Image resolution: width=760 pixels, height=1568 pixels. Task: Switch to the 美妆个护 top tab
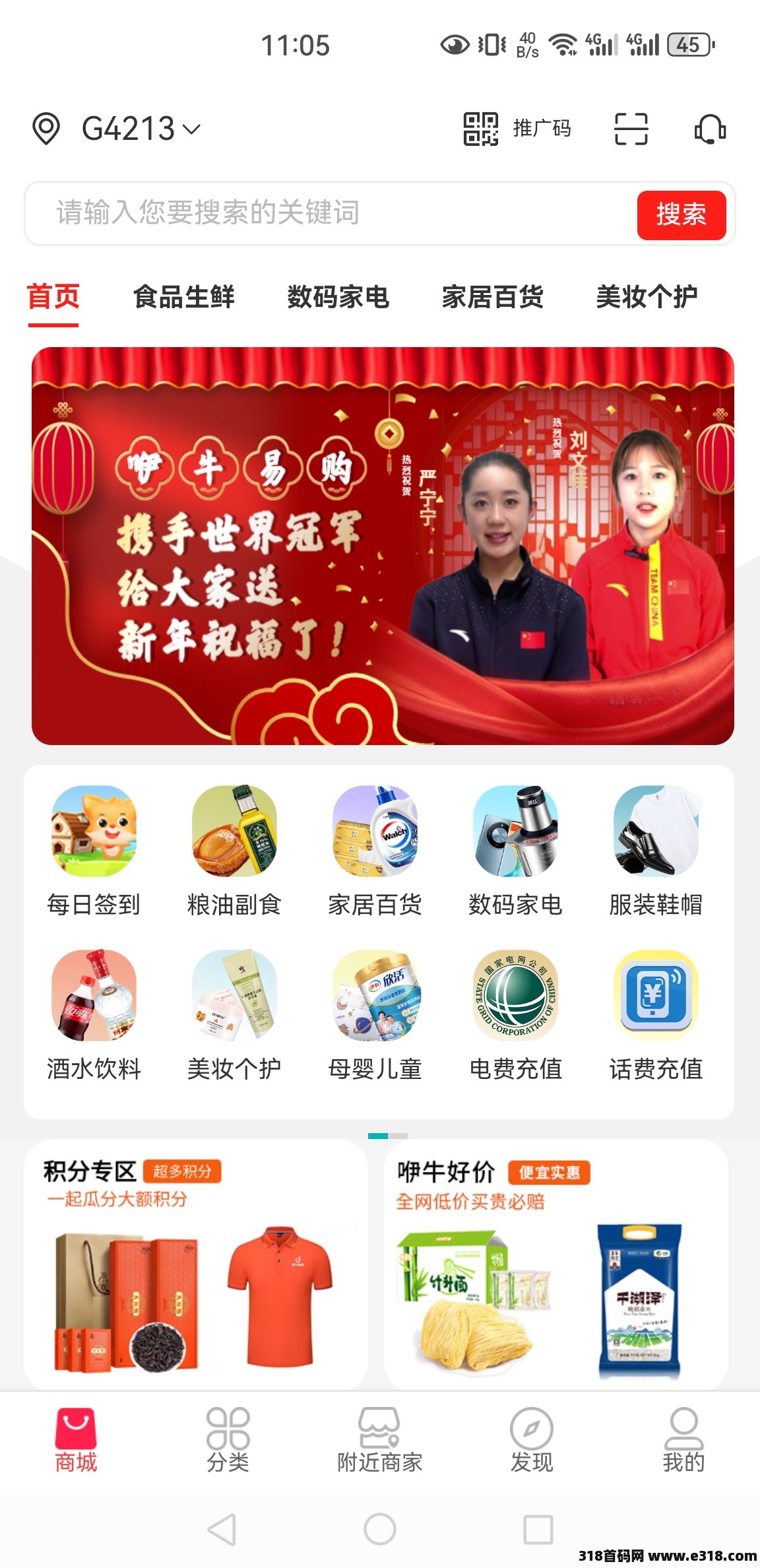(647, 297)
